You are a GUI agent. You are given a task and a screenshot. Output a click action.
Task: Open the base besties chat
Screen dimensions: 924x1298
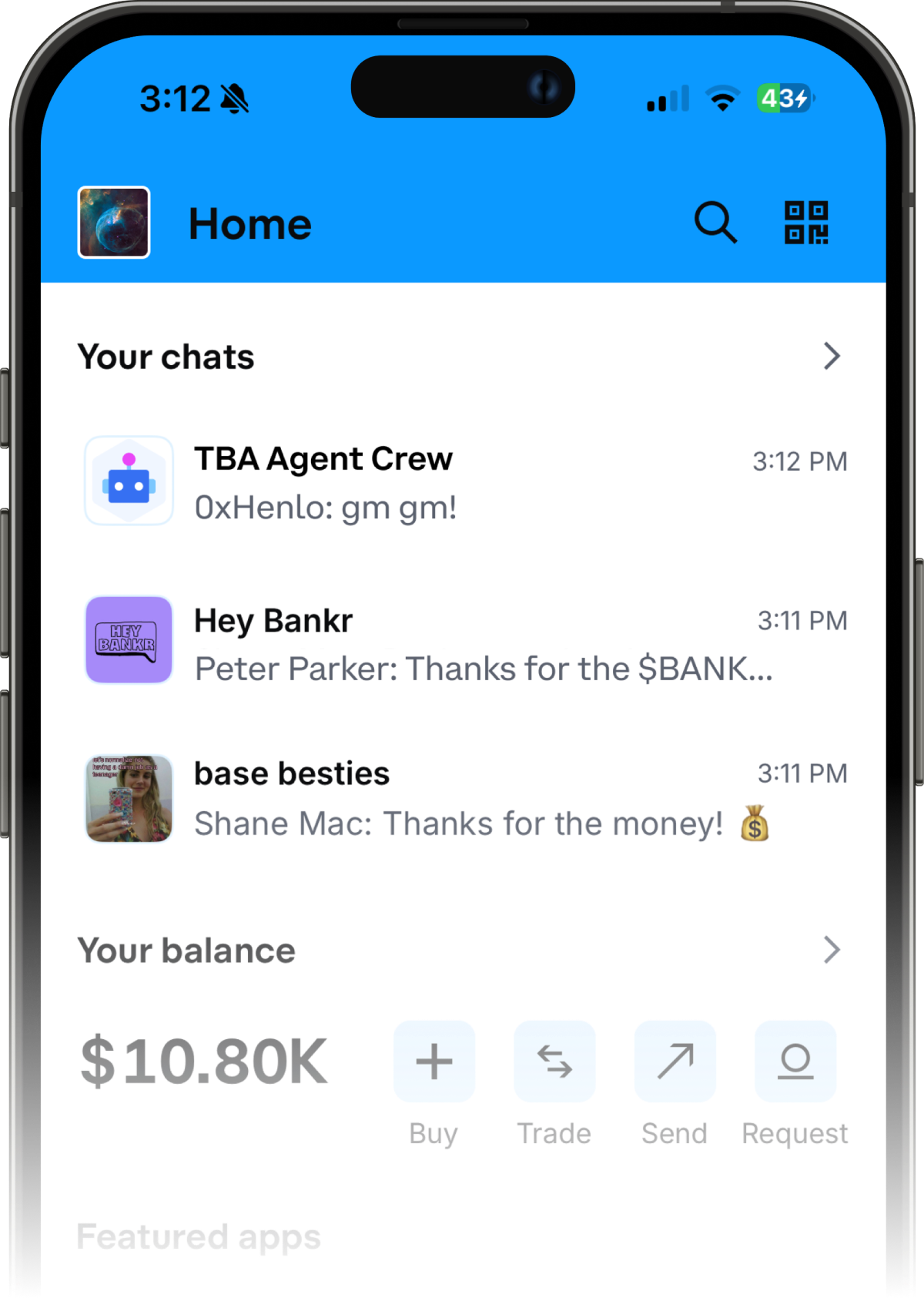462,800
